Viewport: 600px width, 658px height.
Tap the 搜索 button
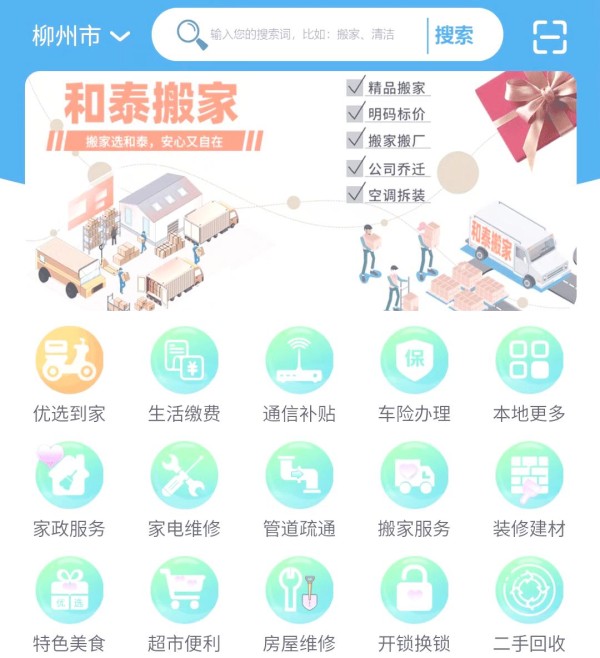point(454,36)
